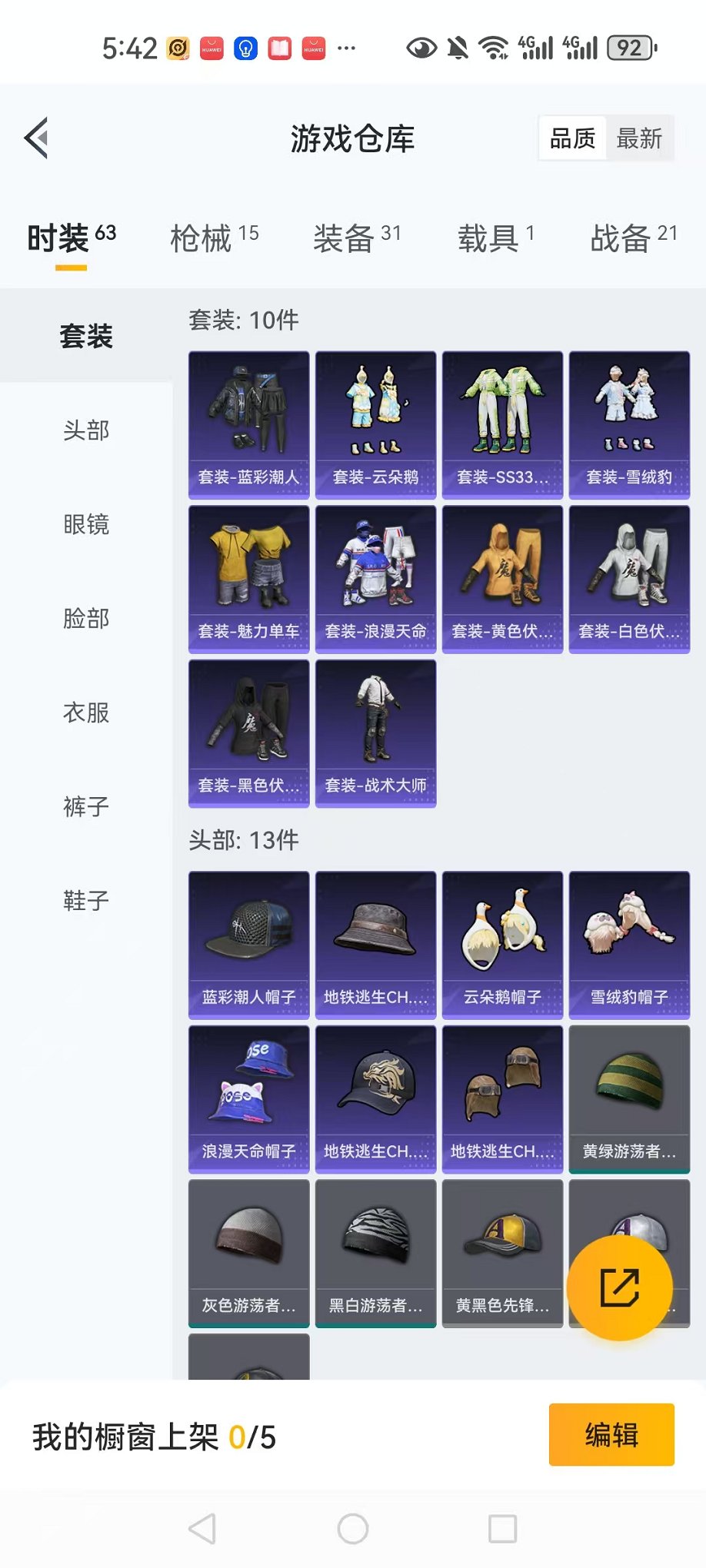Open the 载具 tab
This screenshot has height=1568, width=706.
(x=496, y=238)
